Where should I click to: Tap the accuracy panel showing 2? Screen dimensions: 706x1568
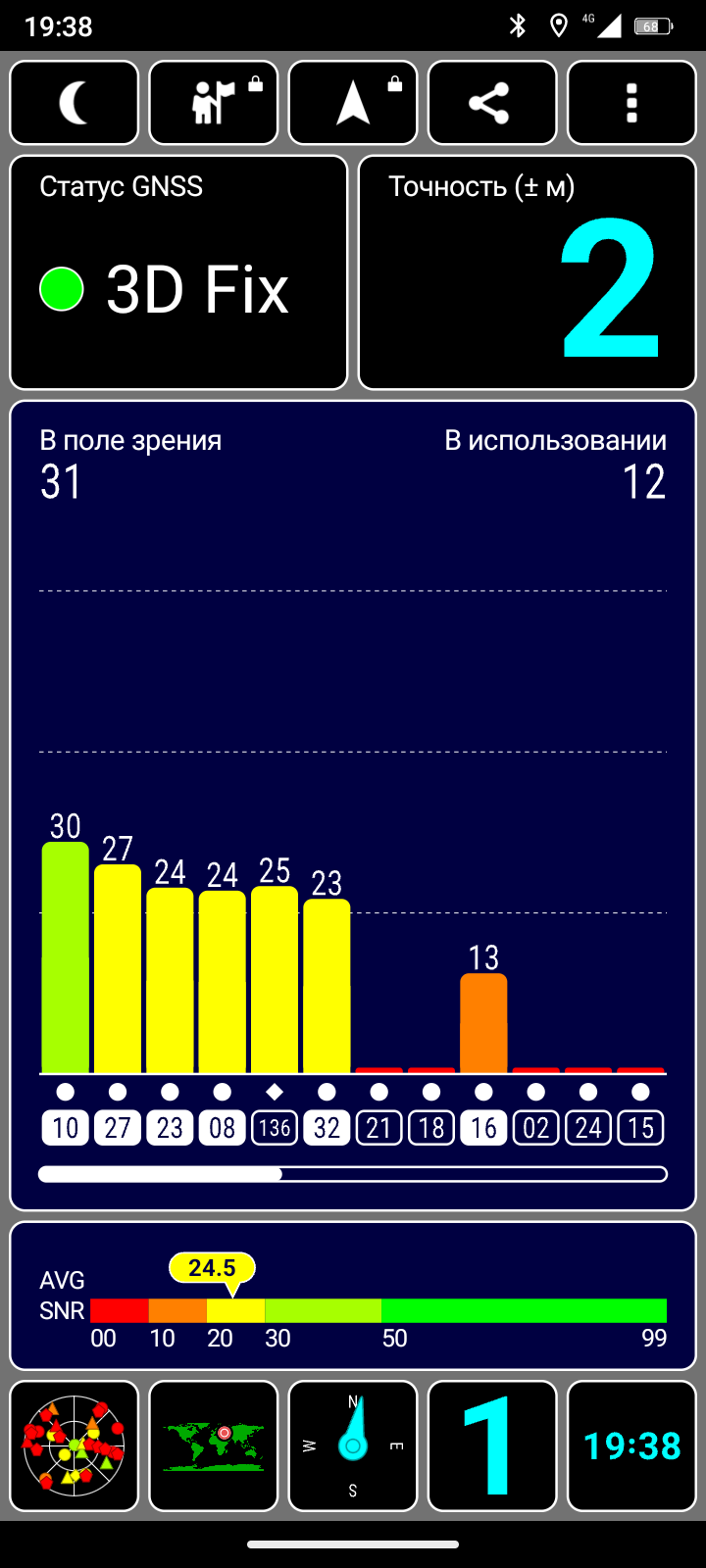coord(528,272)
